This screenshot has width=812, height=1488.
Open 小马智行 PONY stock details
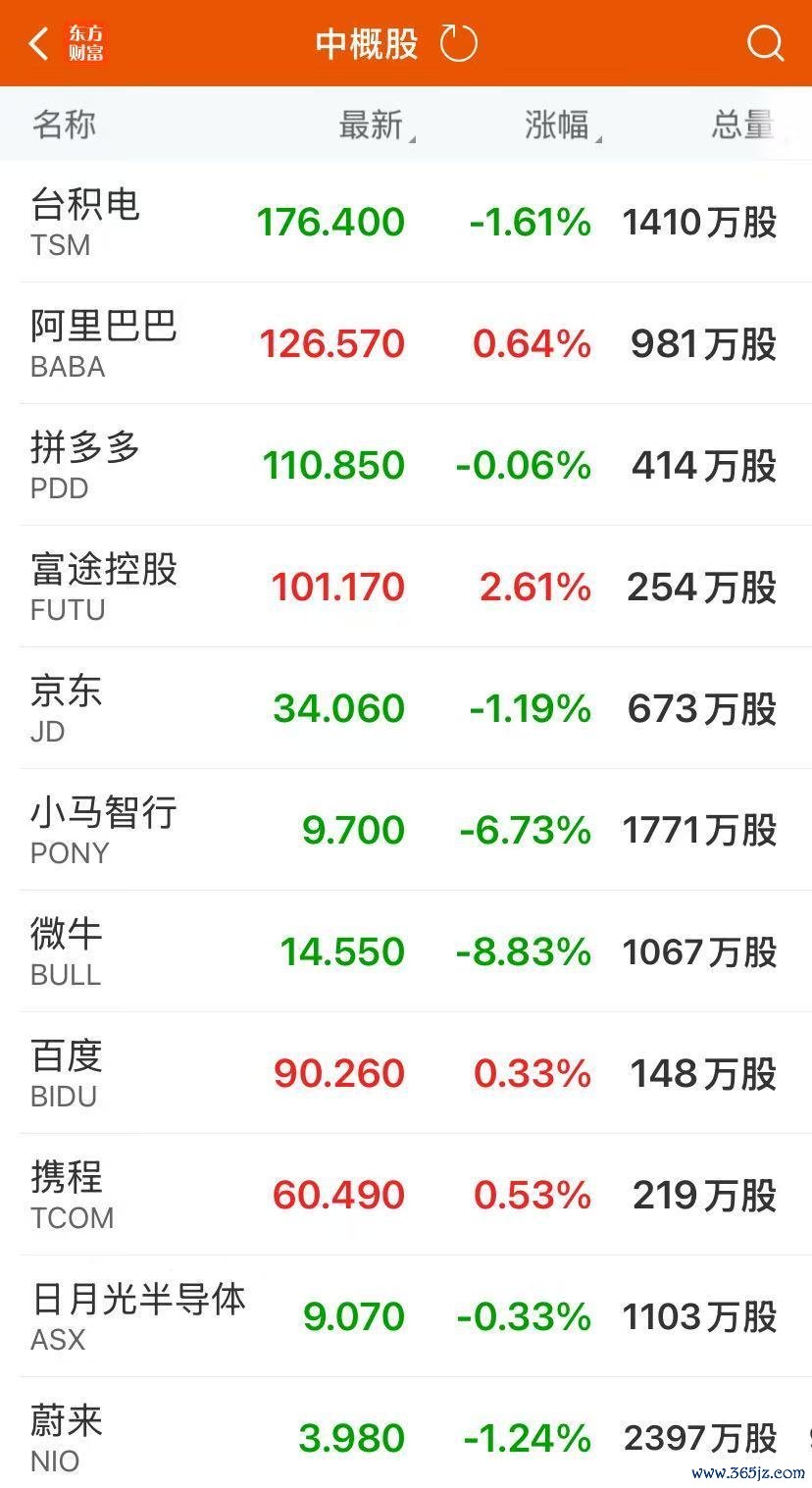(x=406, y=830)
